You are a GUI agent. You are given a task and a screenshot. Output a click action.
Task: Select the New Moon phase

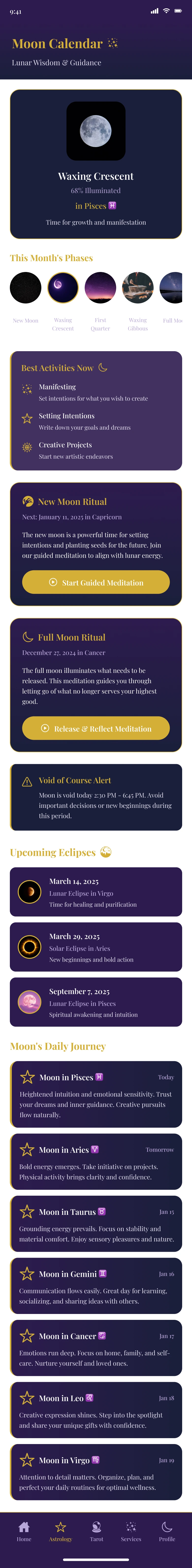tap(26, 288)
